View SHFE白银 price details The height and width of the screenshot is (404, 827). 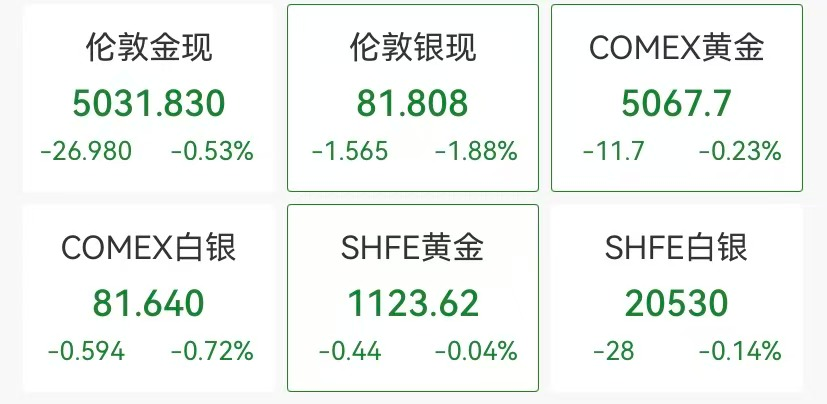coord(677,299)
